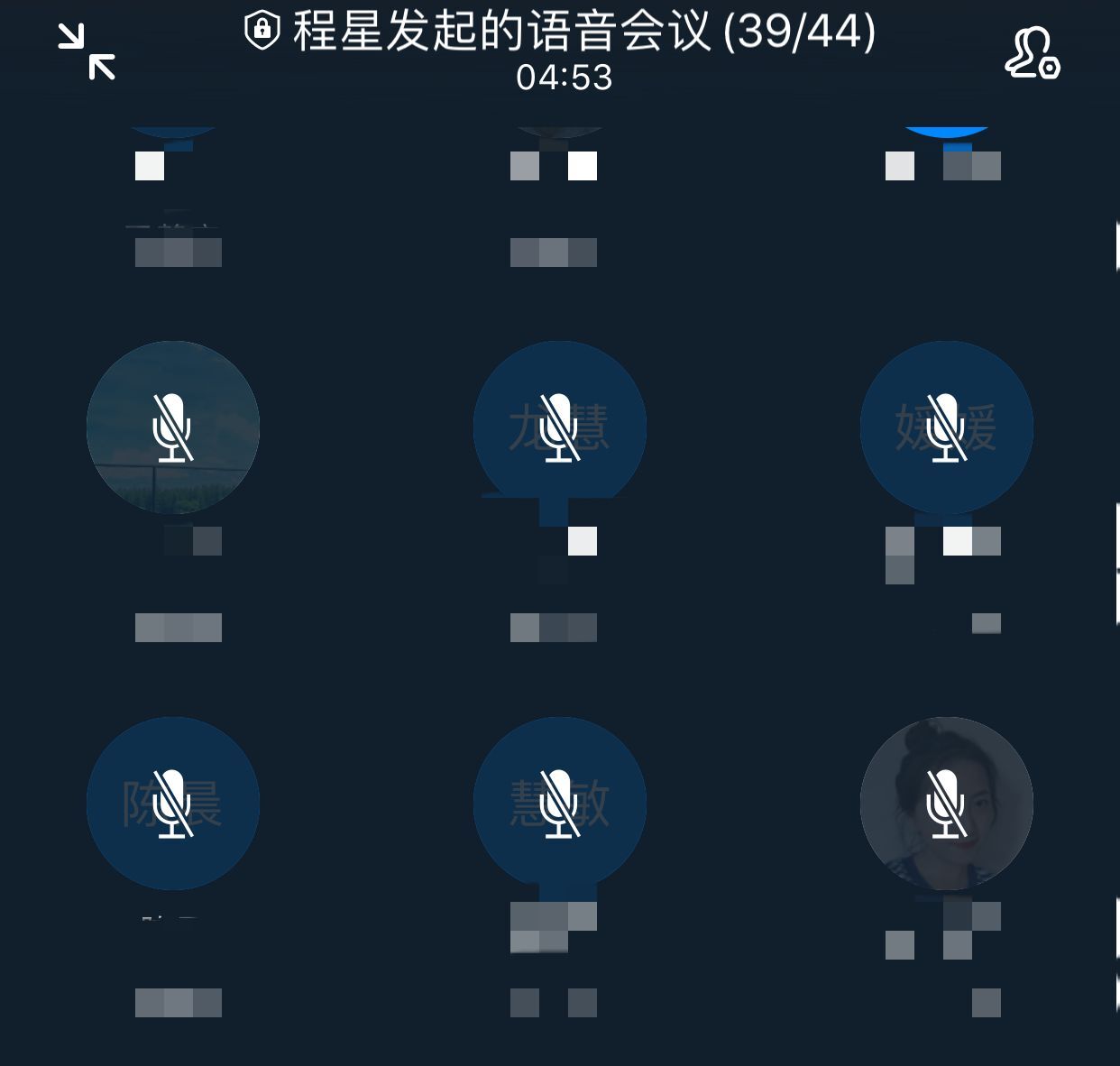
Task: Open the participant with woman's portrait avatar
Action: tap(946, 803)
